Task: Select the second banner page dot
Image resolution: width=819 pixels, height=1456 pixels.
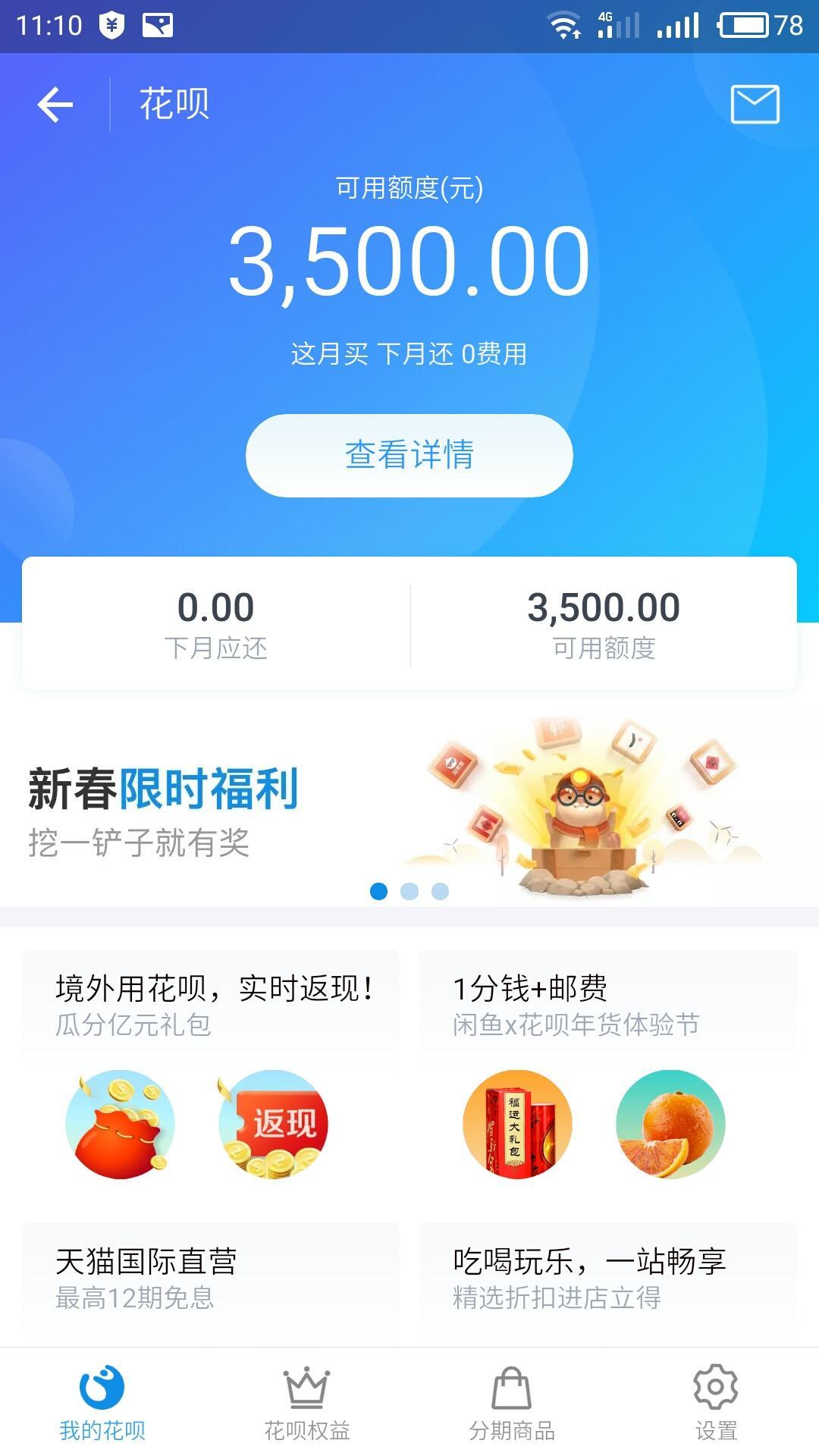Action: pos(409,892)
